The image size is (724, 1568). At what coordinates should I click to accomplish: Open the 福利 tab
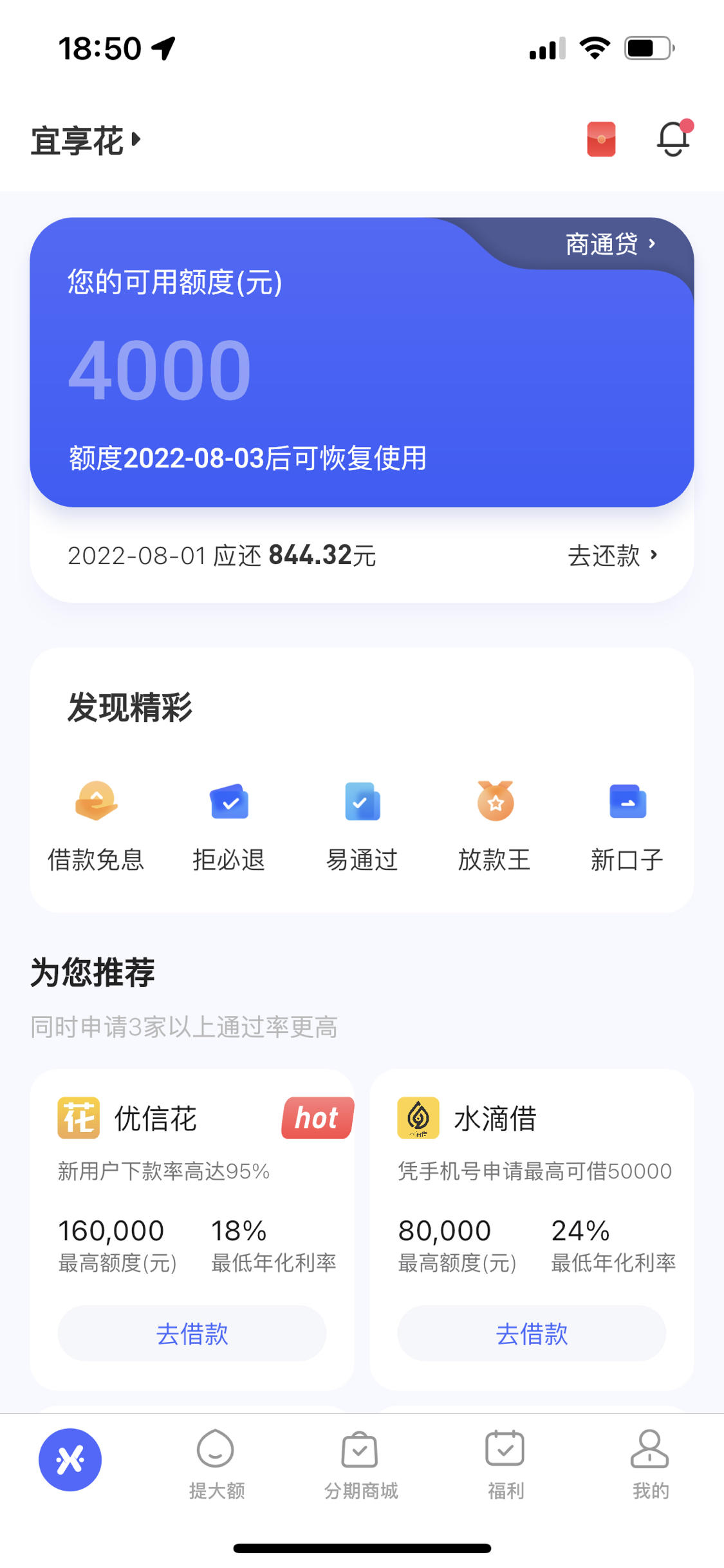pos(506,1465)
